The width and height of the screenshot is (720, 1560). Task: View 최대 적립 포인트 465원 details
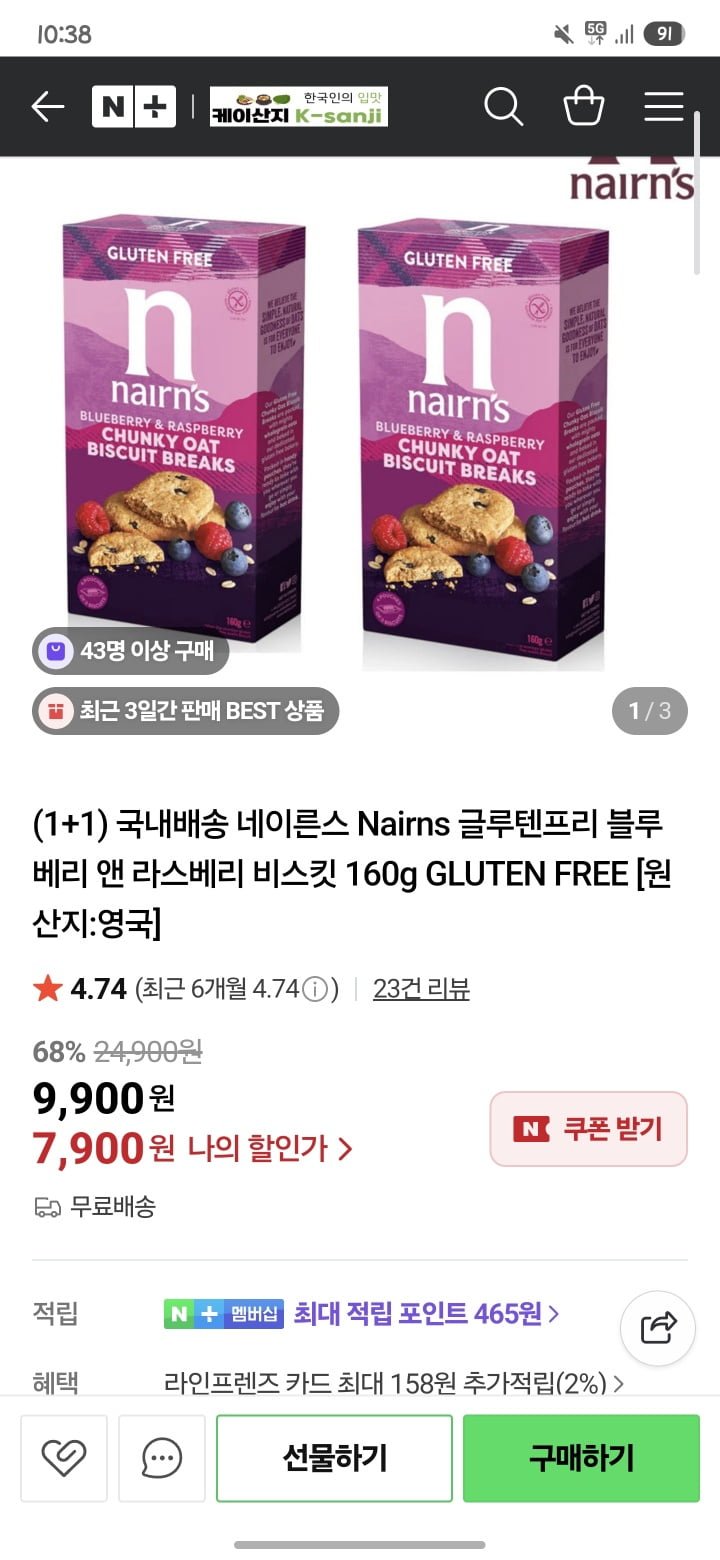point(426,1313)
